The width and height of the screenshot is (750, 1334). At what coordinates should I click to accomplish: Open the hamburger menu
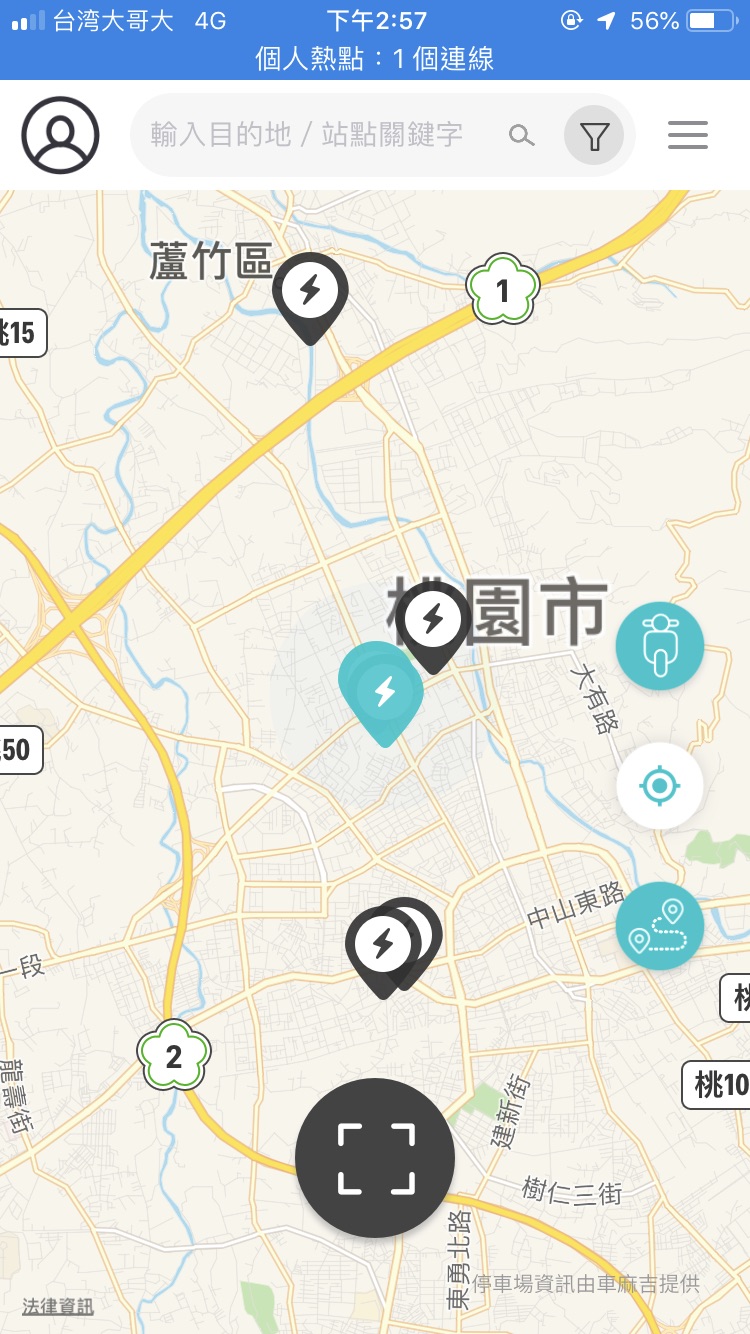click(x=688, y=135)
